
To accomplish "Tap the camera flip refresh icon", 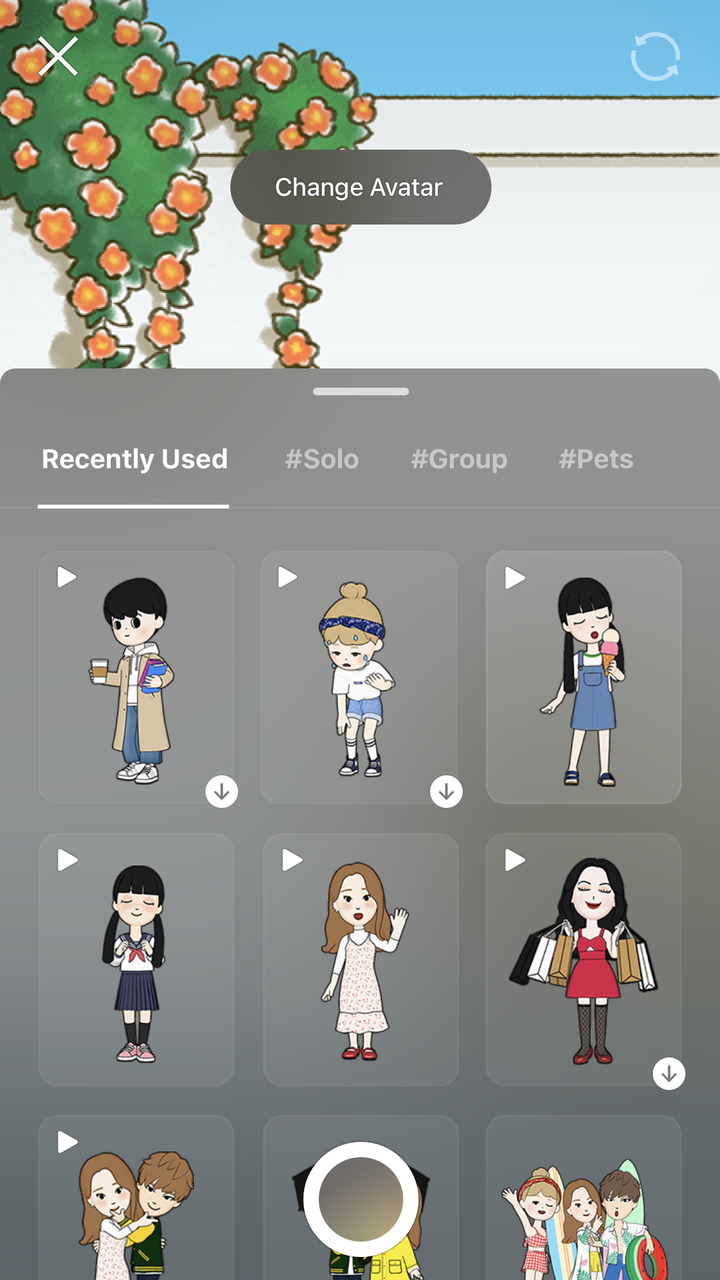I will [x=655, y=57].
